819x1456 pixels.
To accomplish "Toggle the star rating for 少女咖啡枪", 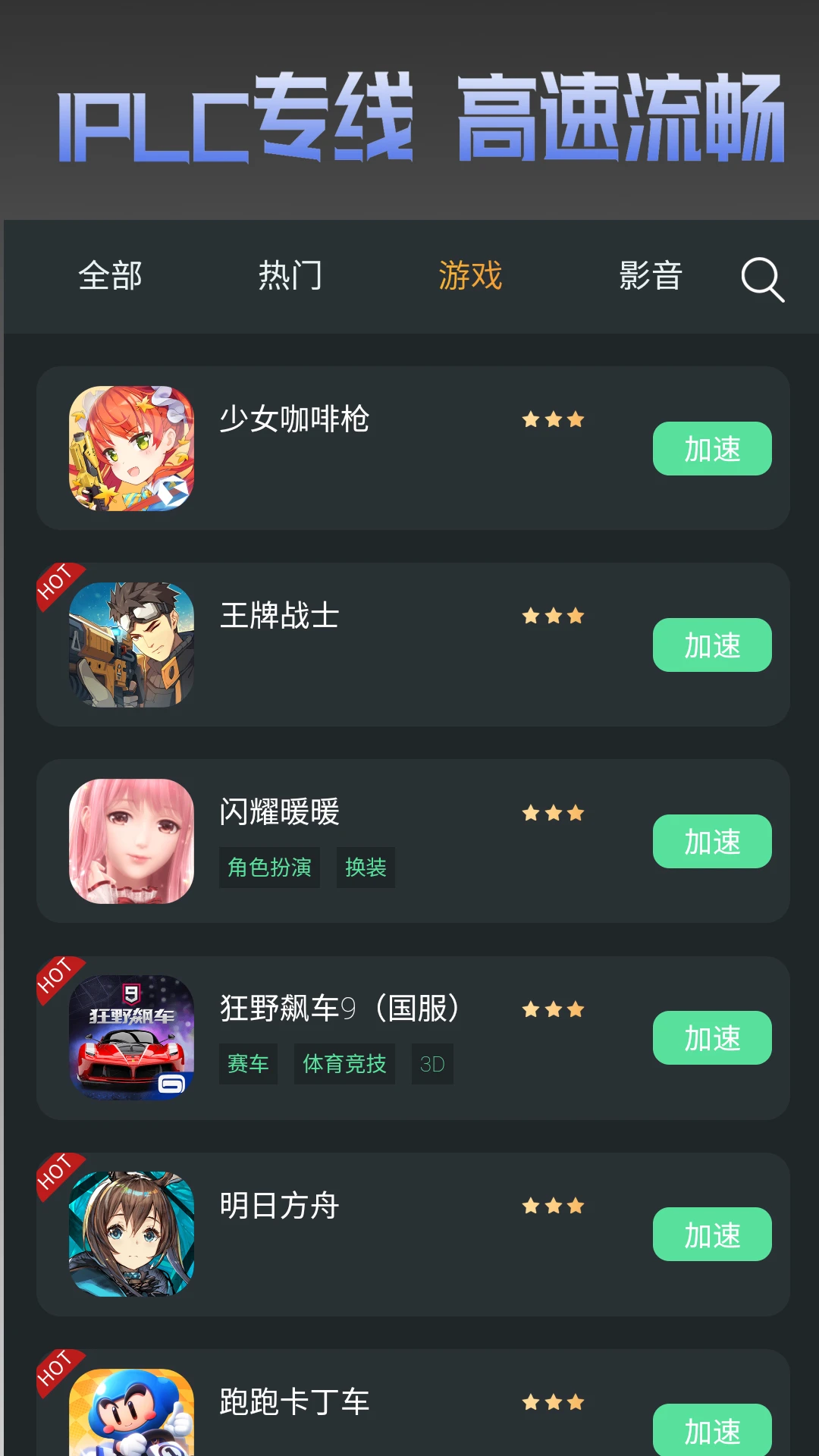I will (554, 419).
